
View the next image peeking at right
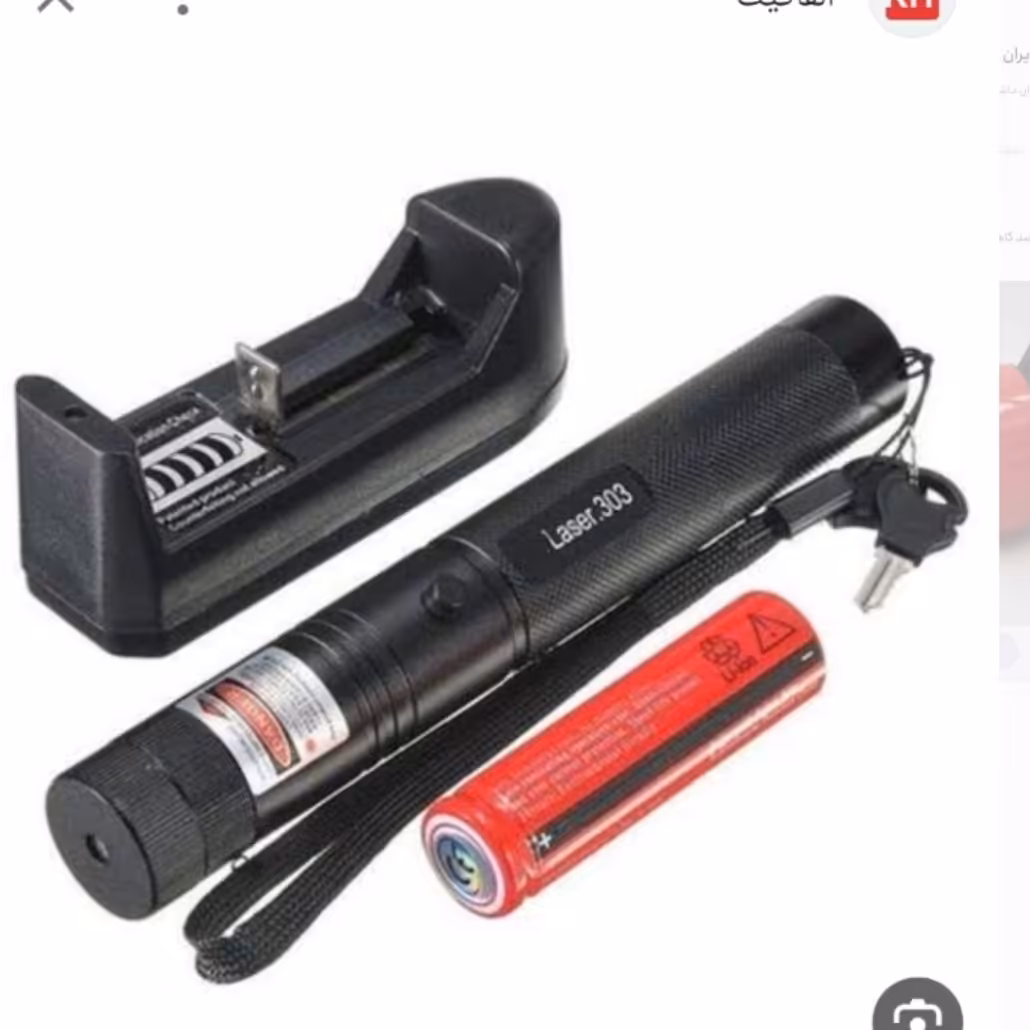(1014, 480)
